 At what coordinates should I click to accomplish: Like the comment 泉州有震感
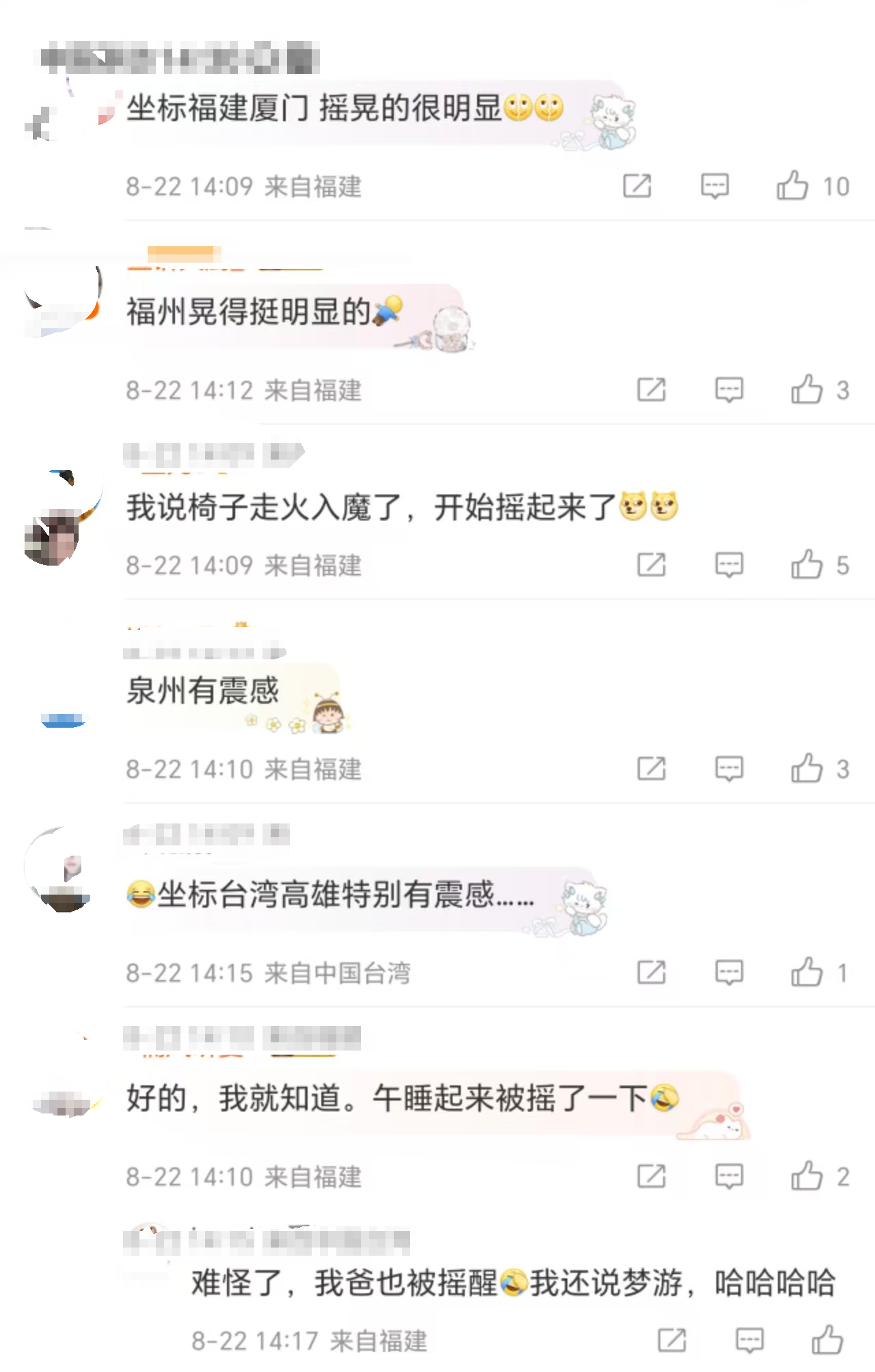point(807,769)
